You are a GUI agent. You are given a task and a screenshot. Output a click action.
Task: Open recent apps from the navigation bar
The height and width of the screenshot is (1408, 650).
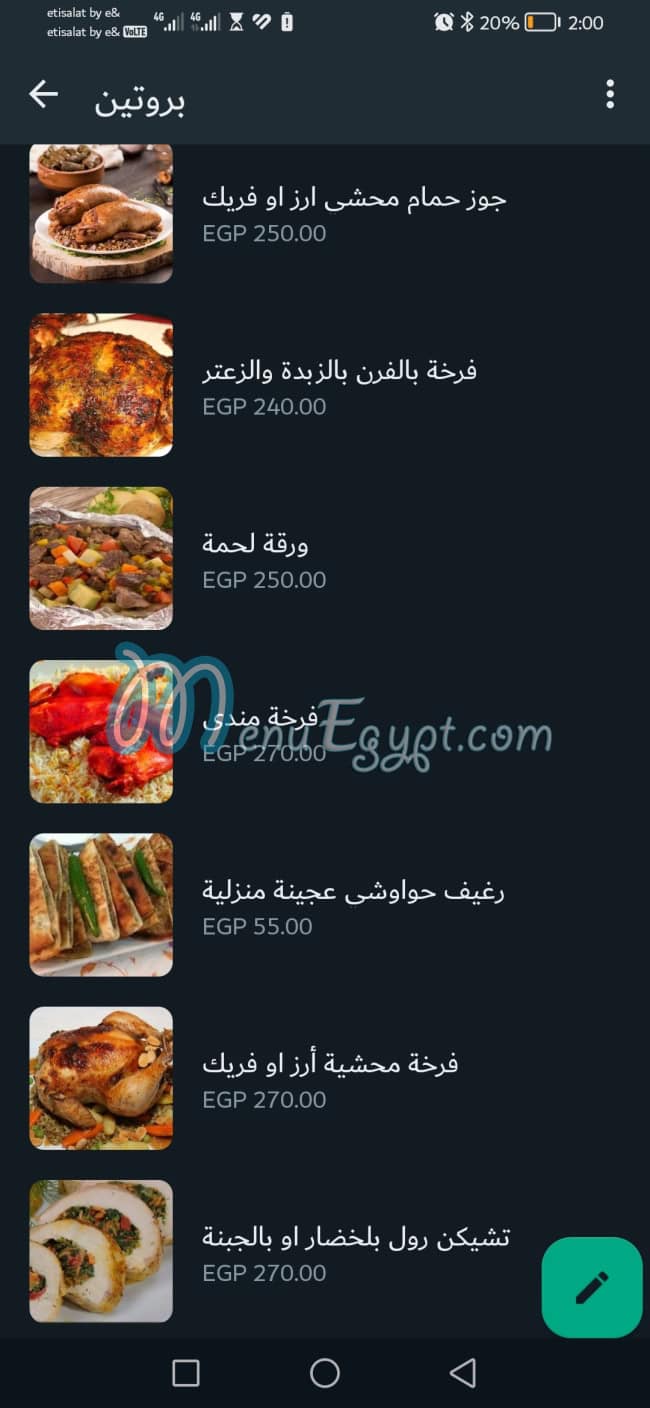click(x=186, y=1373)
